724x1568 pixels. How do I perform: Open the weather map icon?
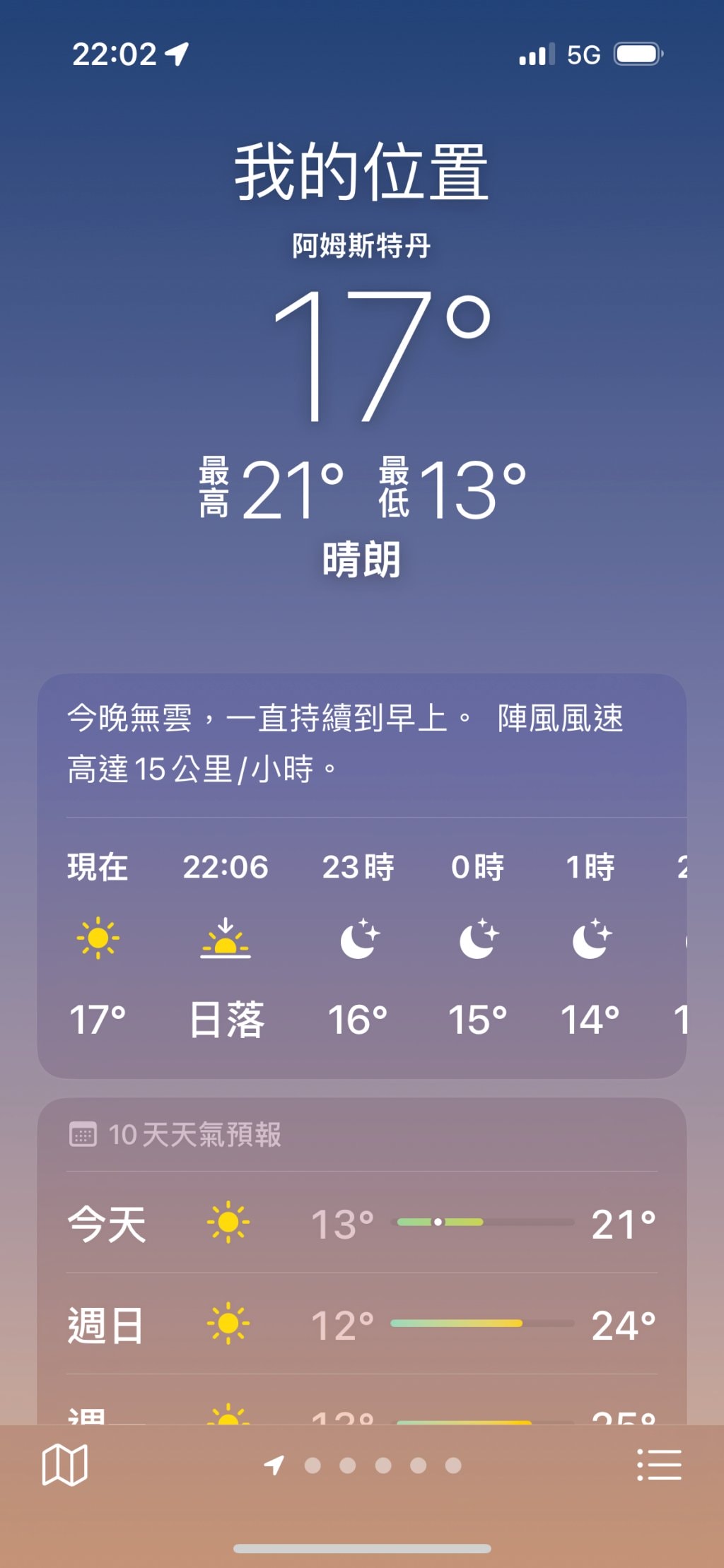(64, 1465)
